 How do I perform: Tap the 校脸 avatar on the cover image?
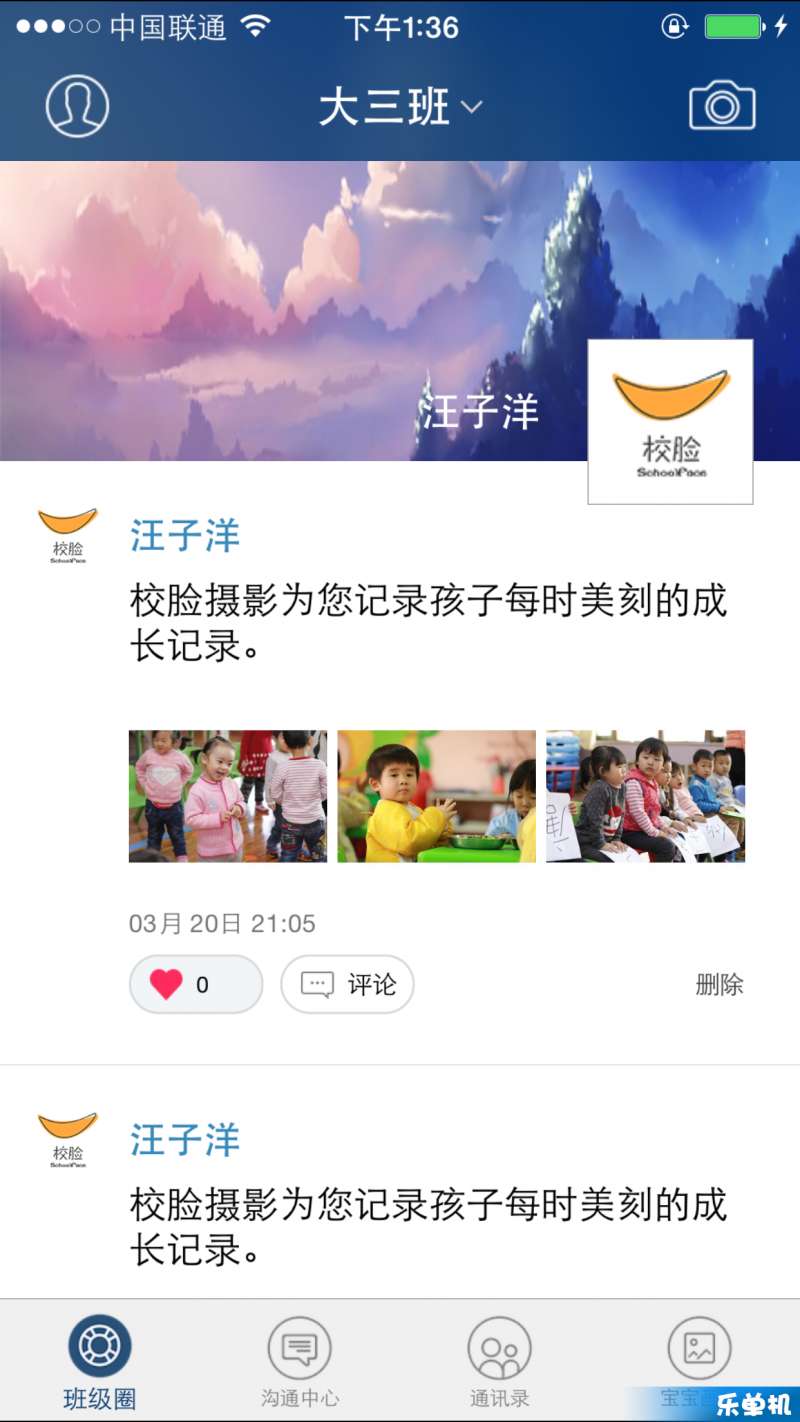pos(670,422)
